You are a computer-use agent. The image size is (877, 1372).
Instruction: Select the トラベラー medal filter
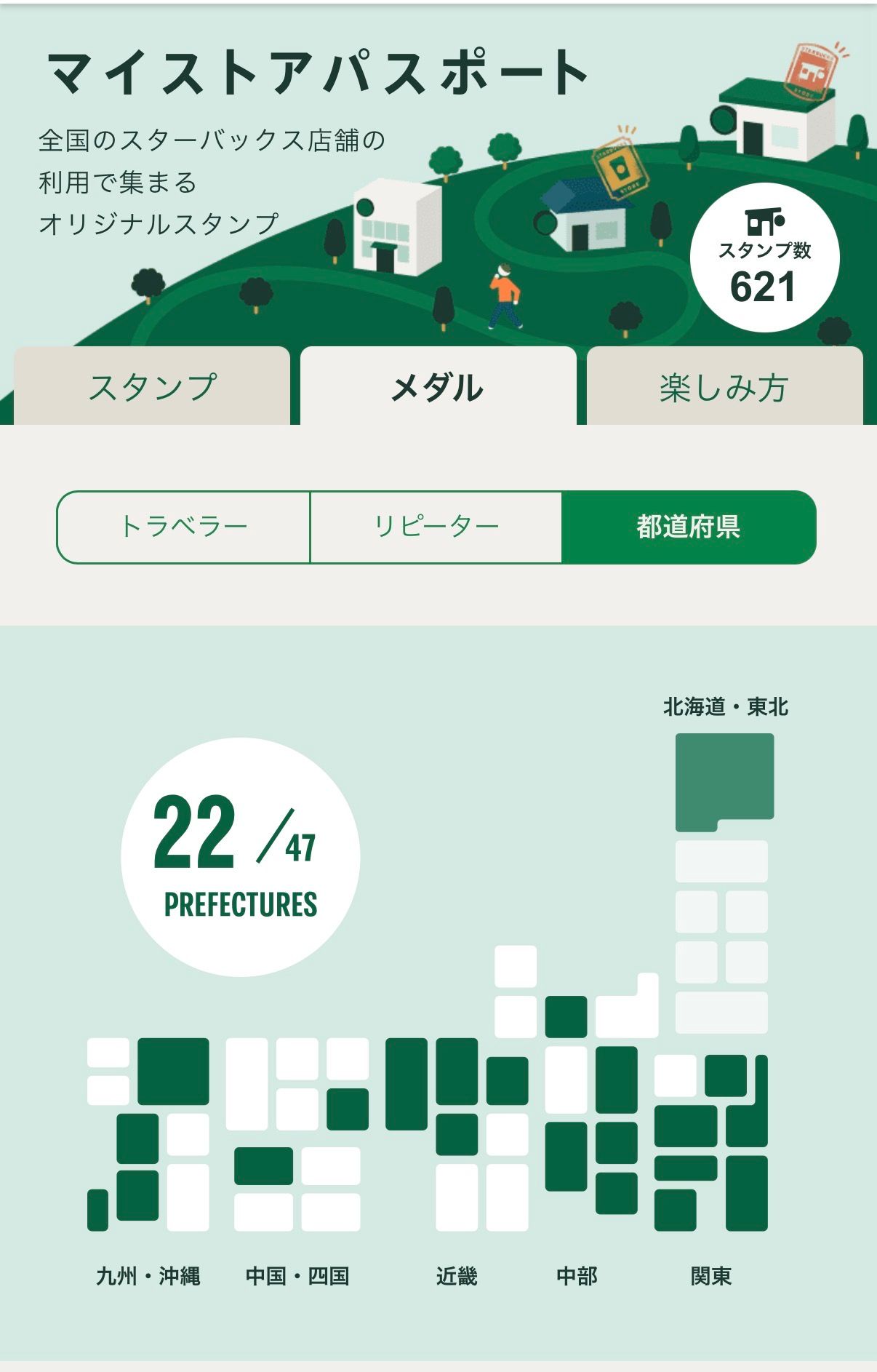184,526
